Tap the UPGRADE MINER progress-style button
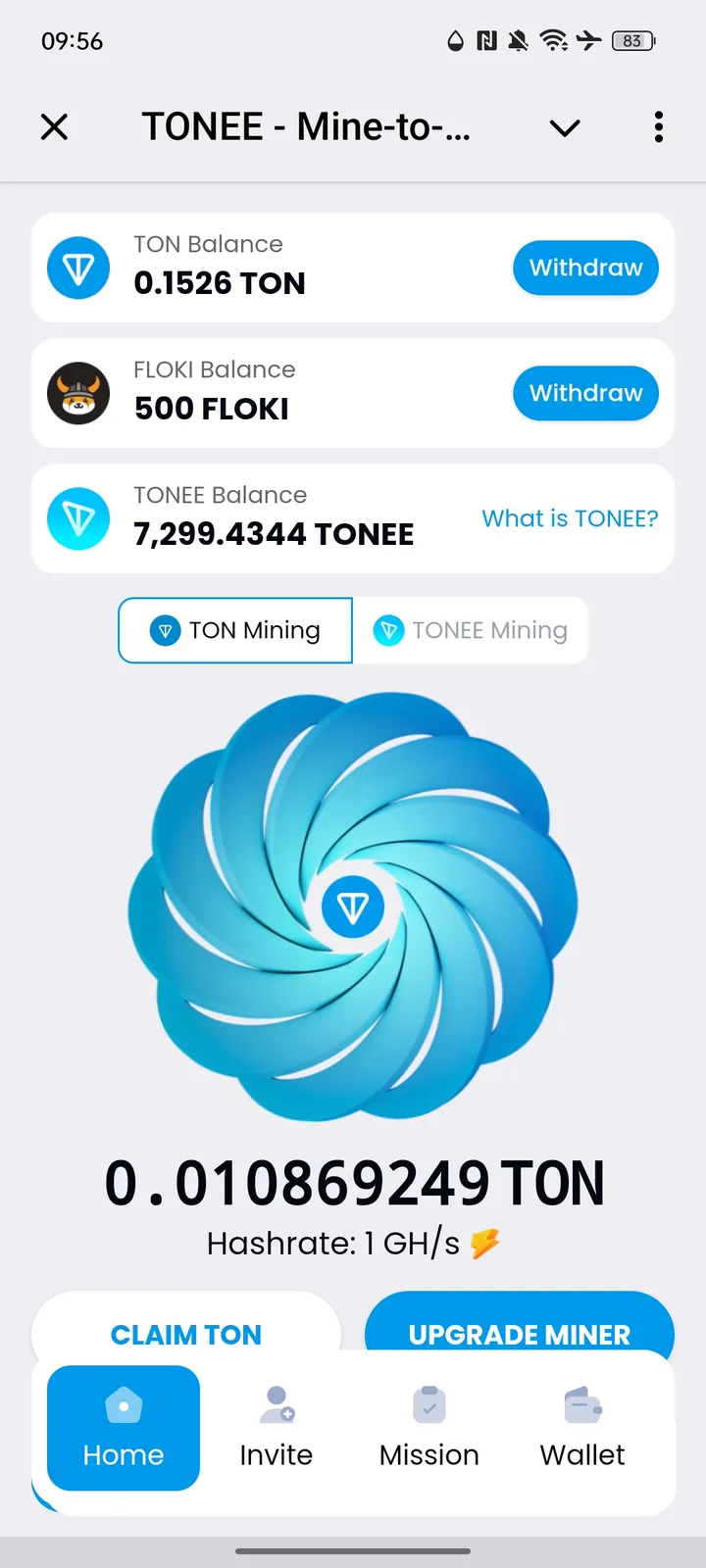The width and height of the screenshot is (706, 1568). click(x=520, y=1334)
